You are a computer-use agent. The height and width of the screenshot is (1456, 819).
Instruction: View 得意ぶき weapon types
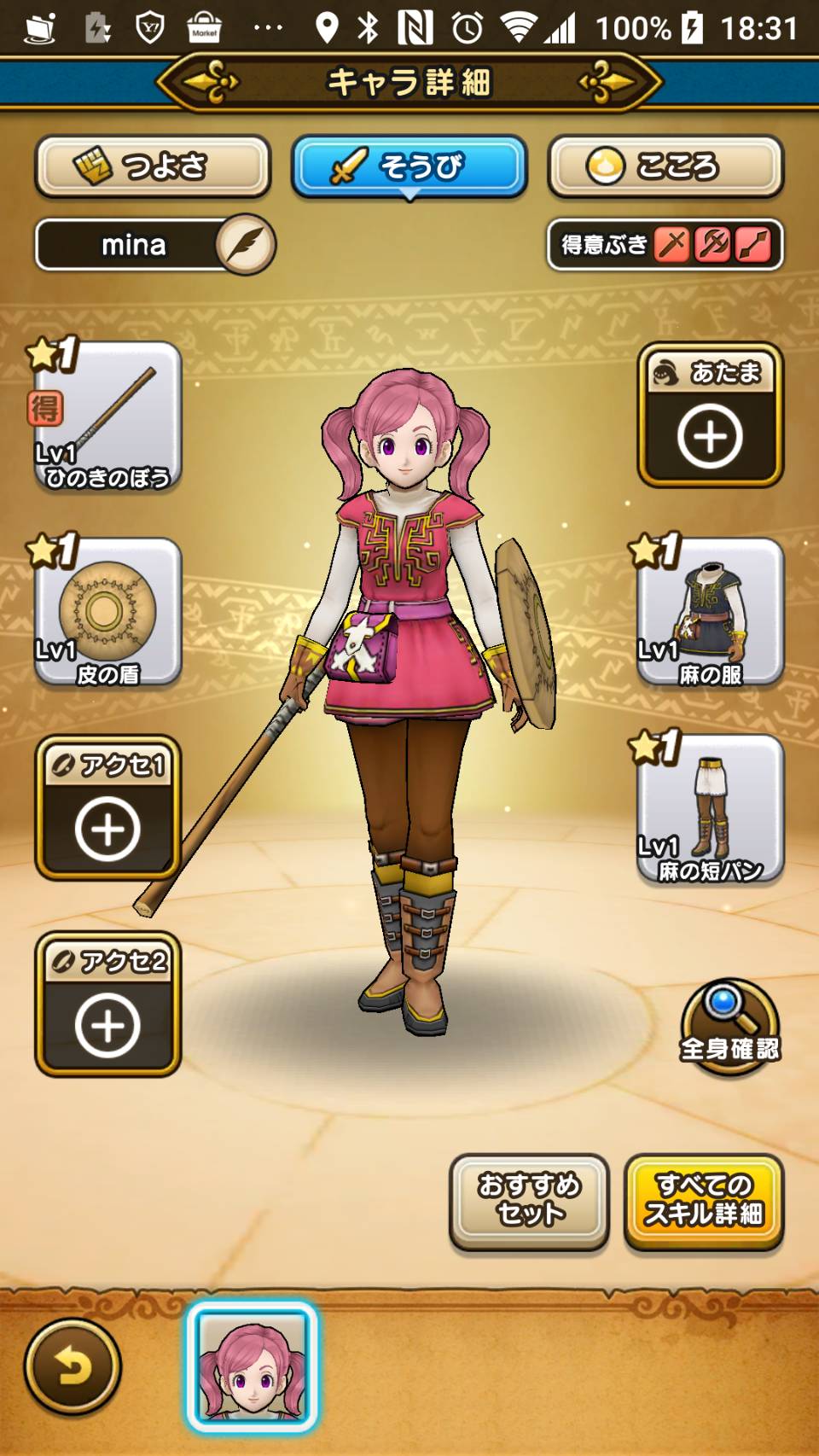(x=665, y=245)
